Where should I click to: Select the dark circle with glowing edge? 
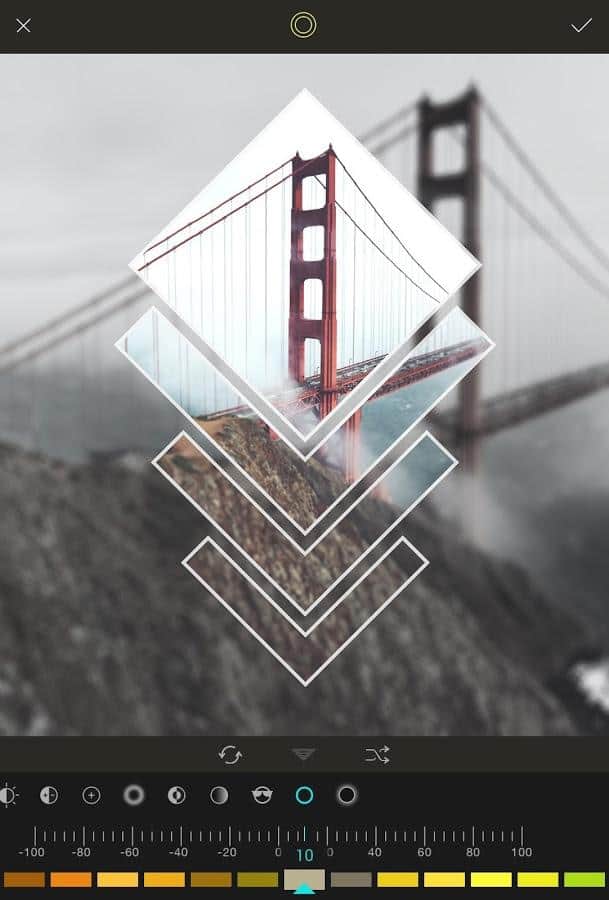(x=347, y=796)
